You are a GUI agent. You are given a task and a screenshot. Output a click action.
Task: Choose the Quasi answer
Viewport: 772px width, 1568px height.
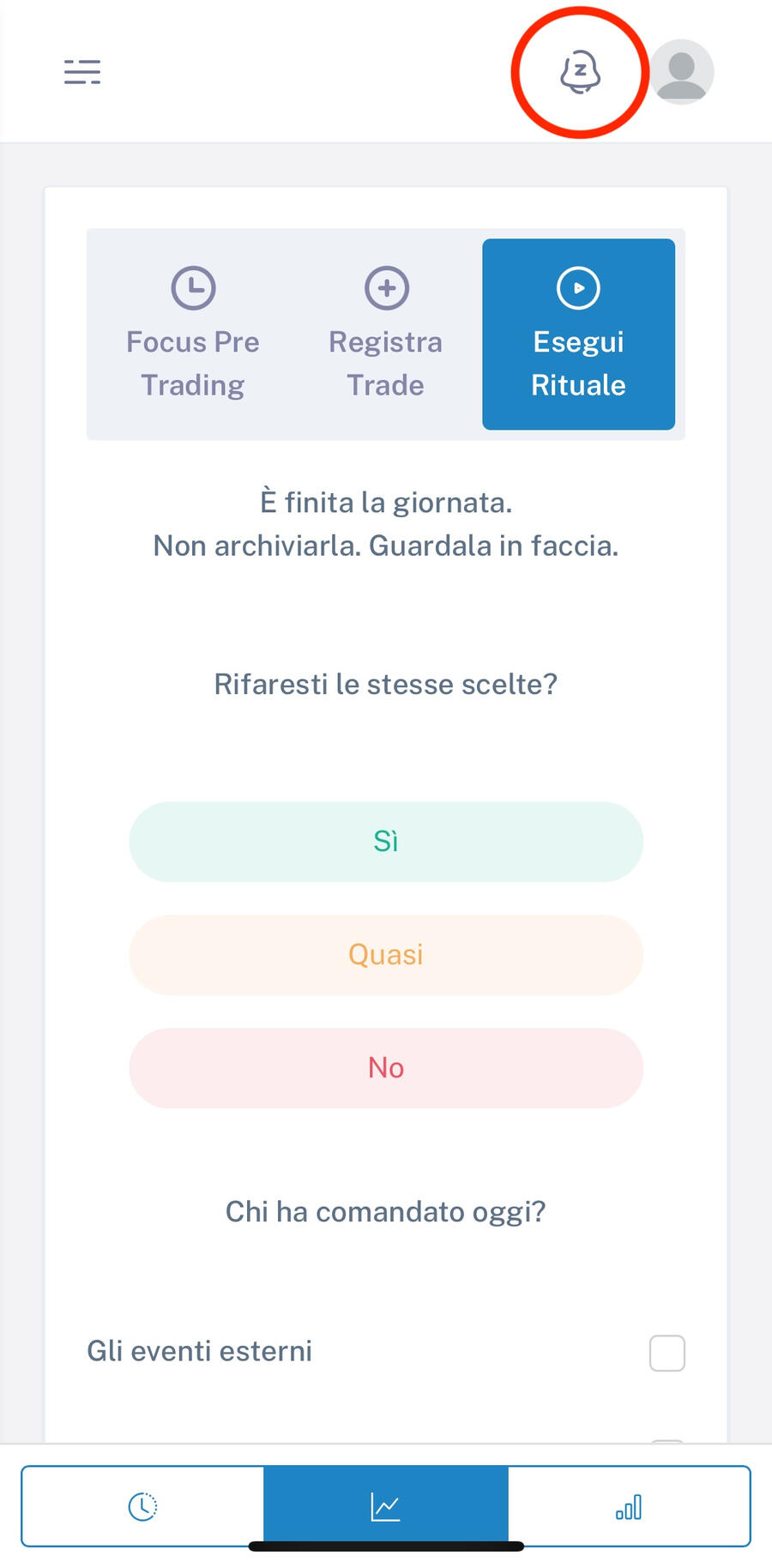386,955
